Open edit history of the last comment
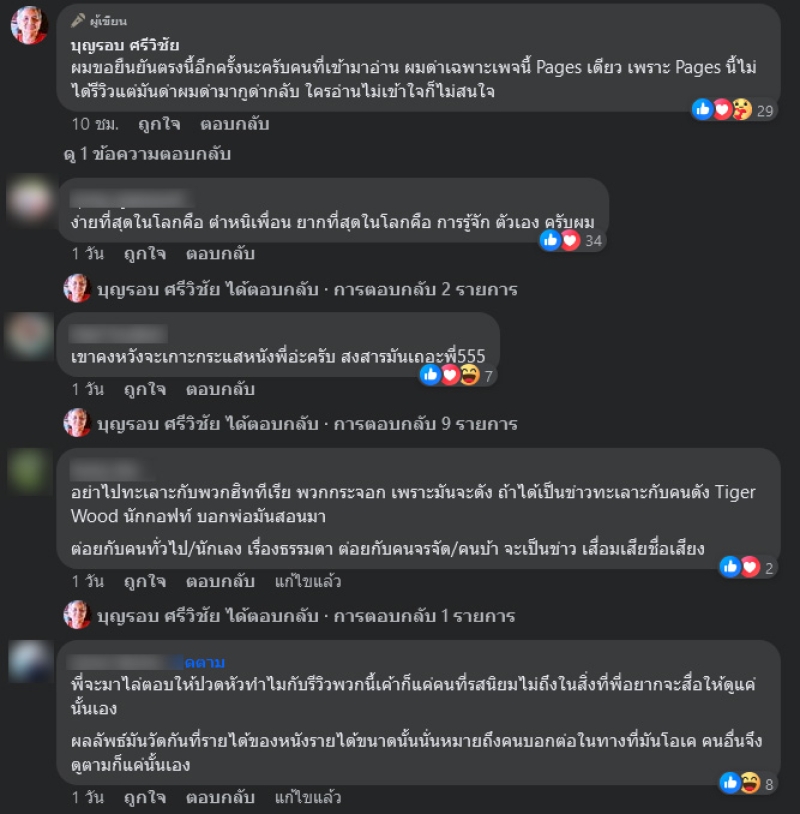The height and width of the screenshot is (814, 800). click(x=307, y=798)
